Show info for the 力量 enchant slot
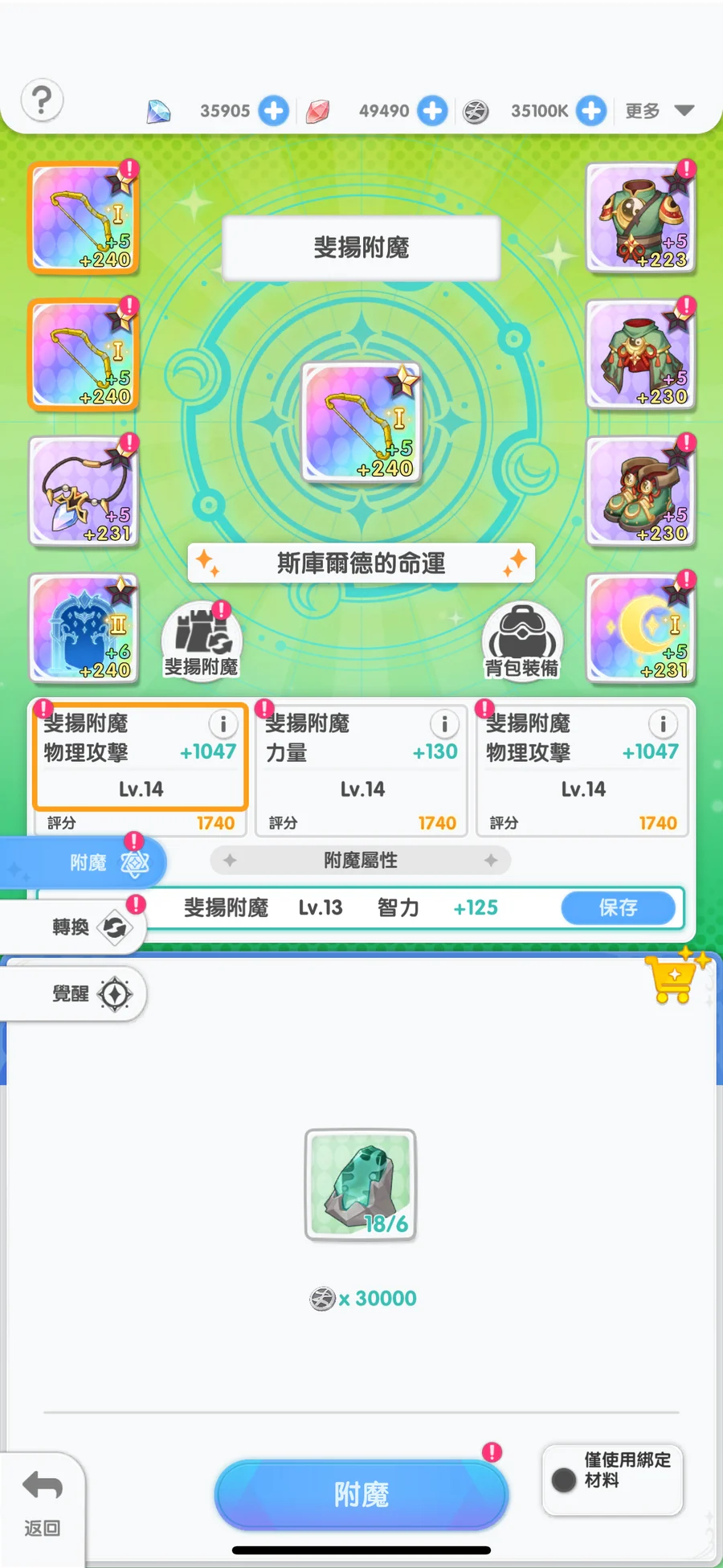 tap(444, 724)
